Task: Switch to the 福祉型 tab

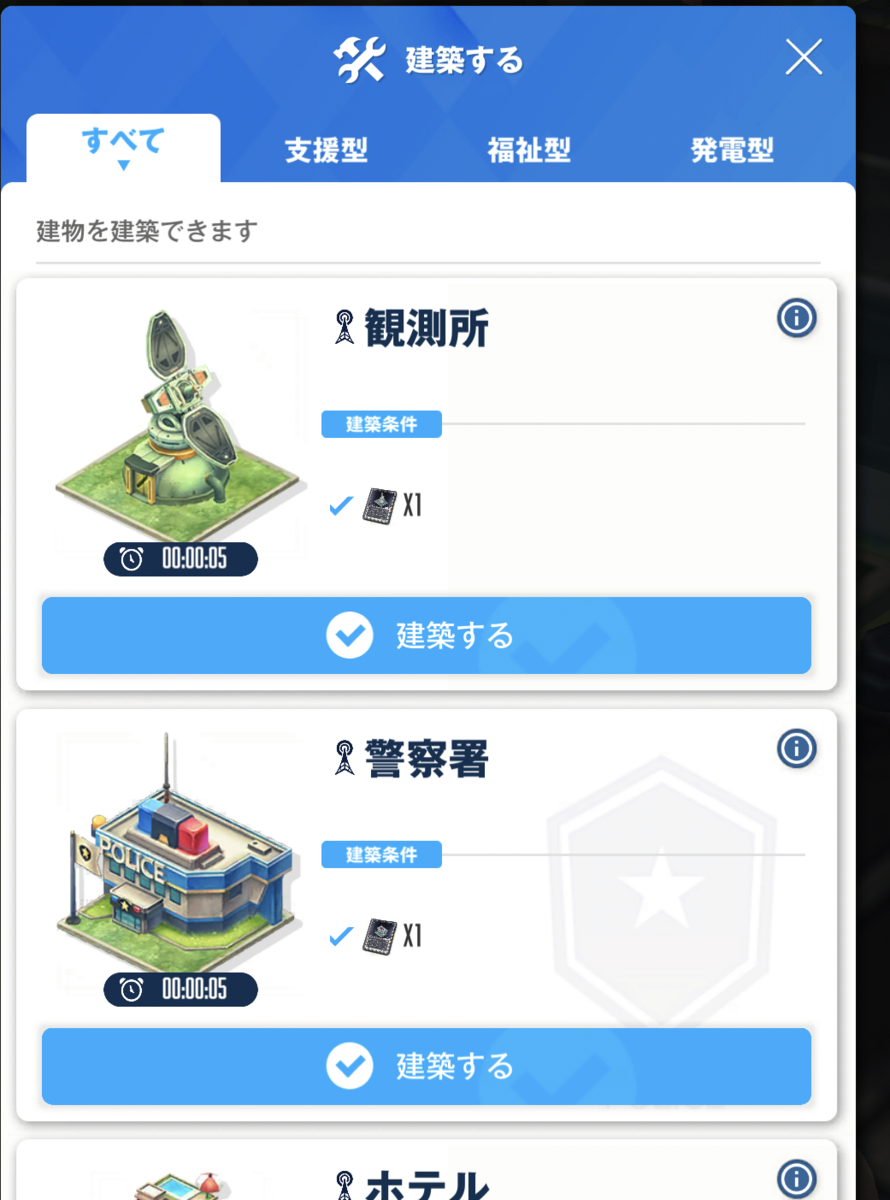Action: (x=529, y=151)
